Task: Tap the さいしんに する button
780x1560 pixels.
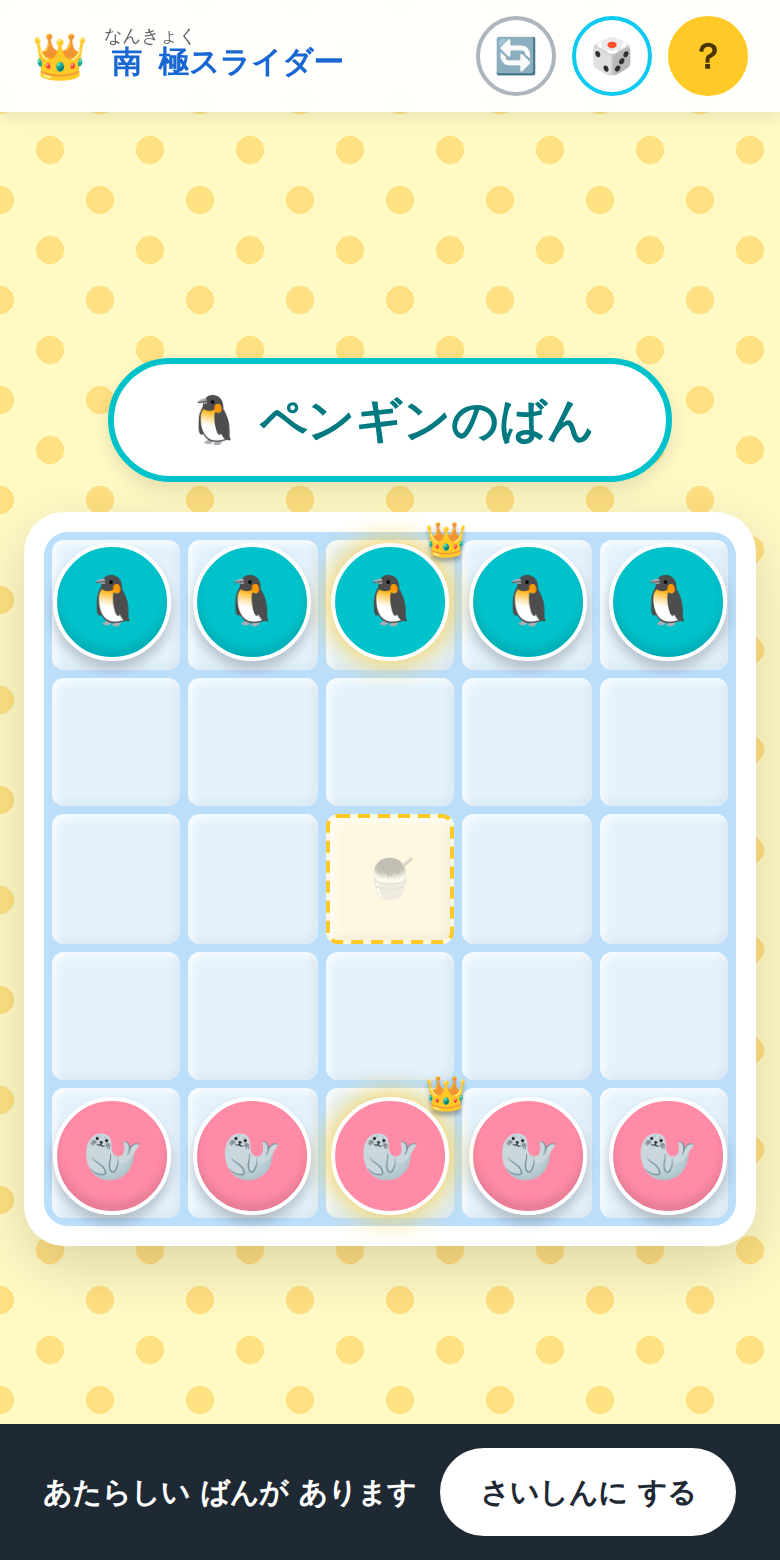Action: [588, 1492]
